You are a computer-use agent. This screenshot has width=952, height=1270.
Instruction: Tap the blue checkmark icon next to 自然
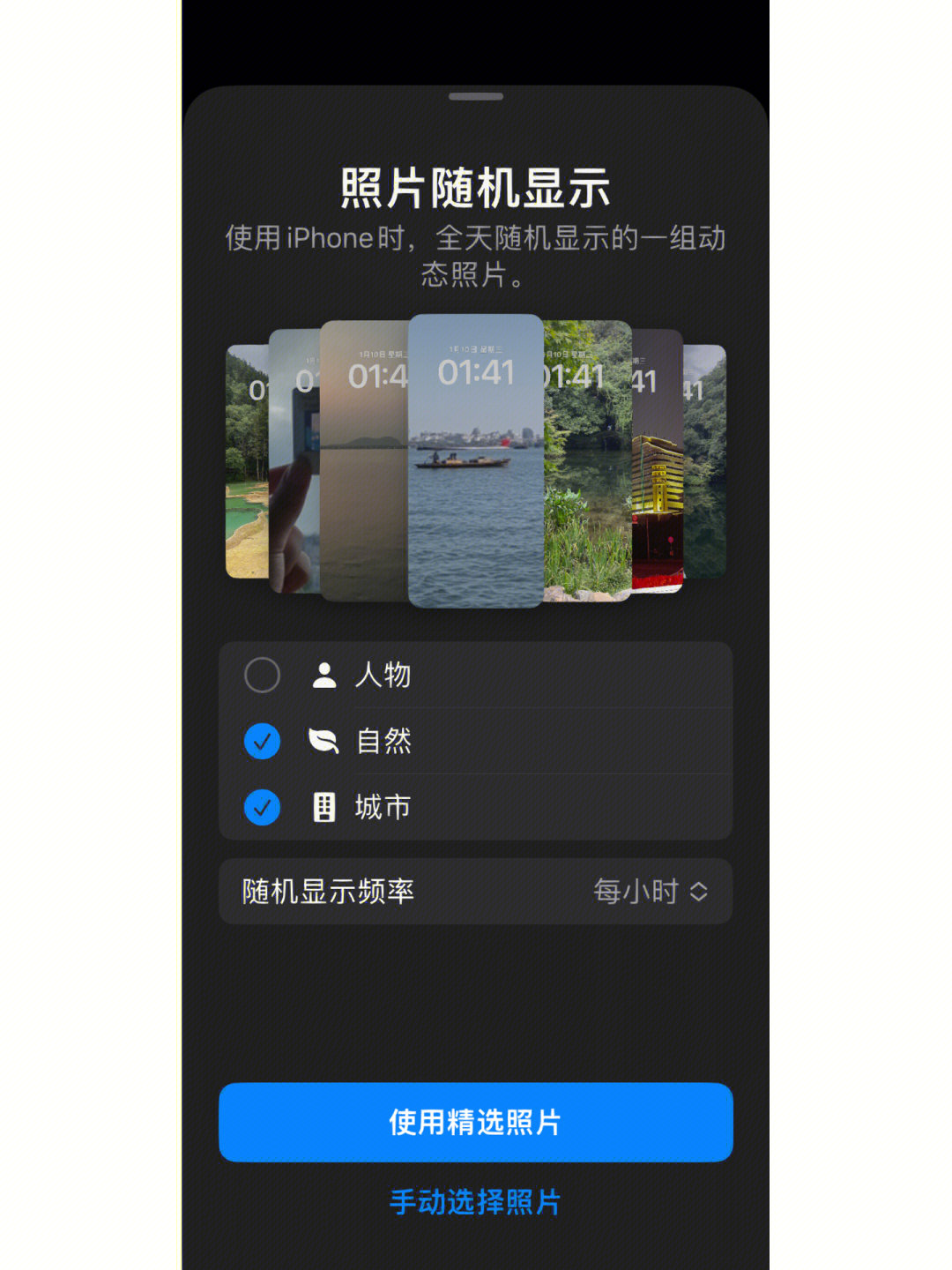[260, 742]
